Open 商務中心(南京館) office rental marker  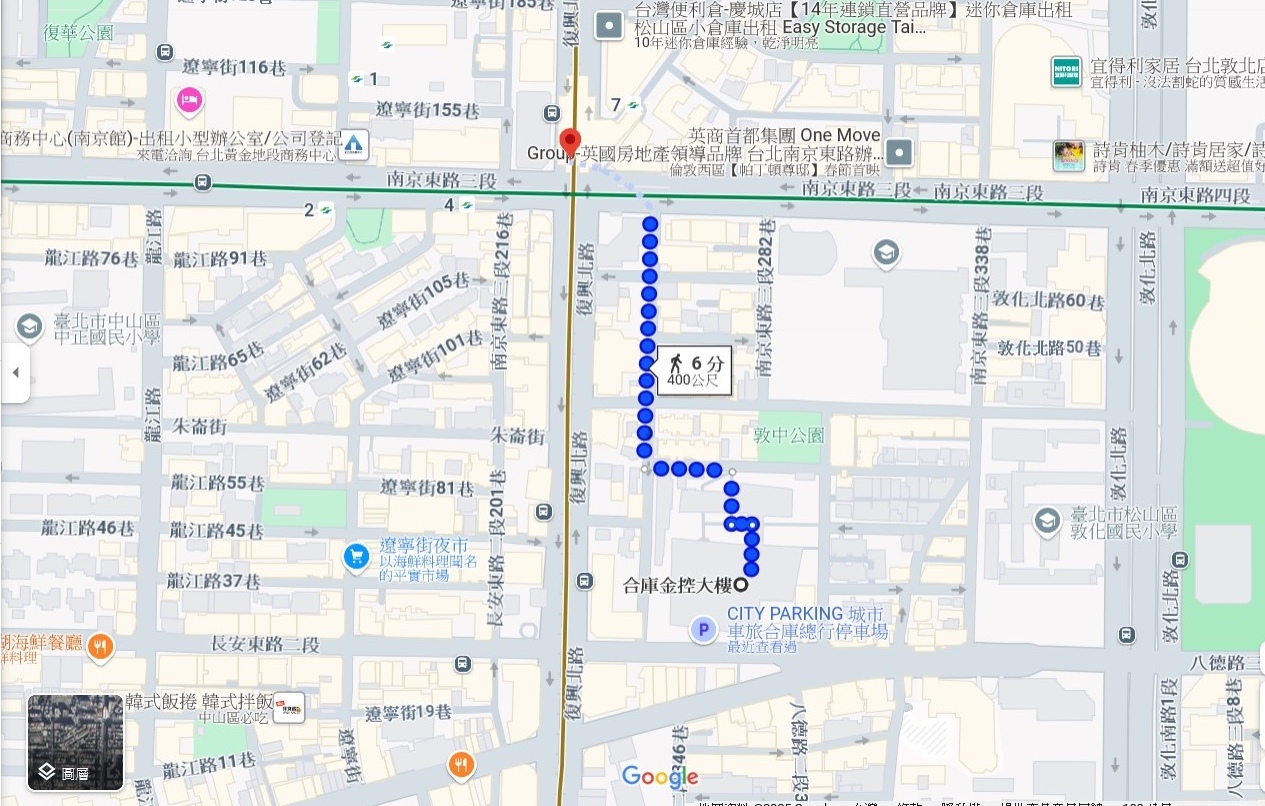(x=354, y=145)
